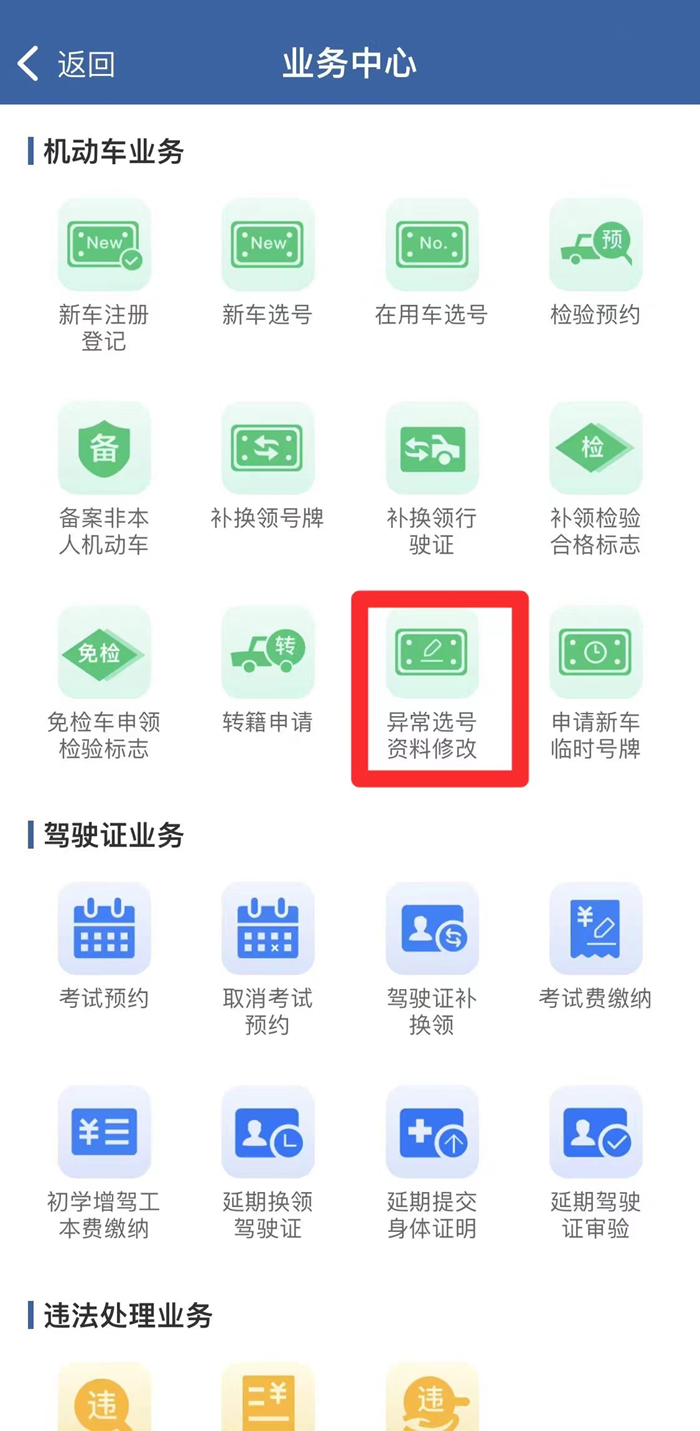Image resolution: width=700 pixels, height=1431 pixels.
Task: Open 在用车选号
Action: click(431, 245)
